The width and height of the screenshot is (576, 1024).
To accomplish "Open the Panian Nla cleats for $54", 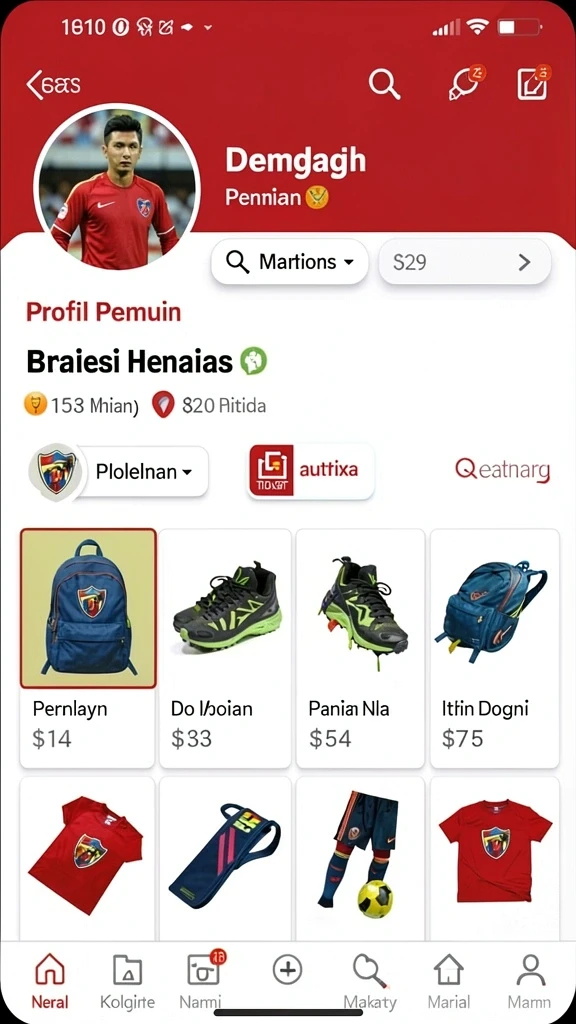I will click(x=360, y=648).
